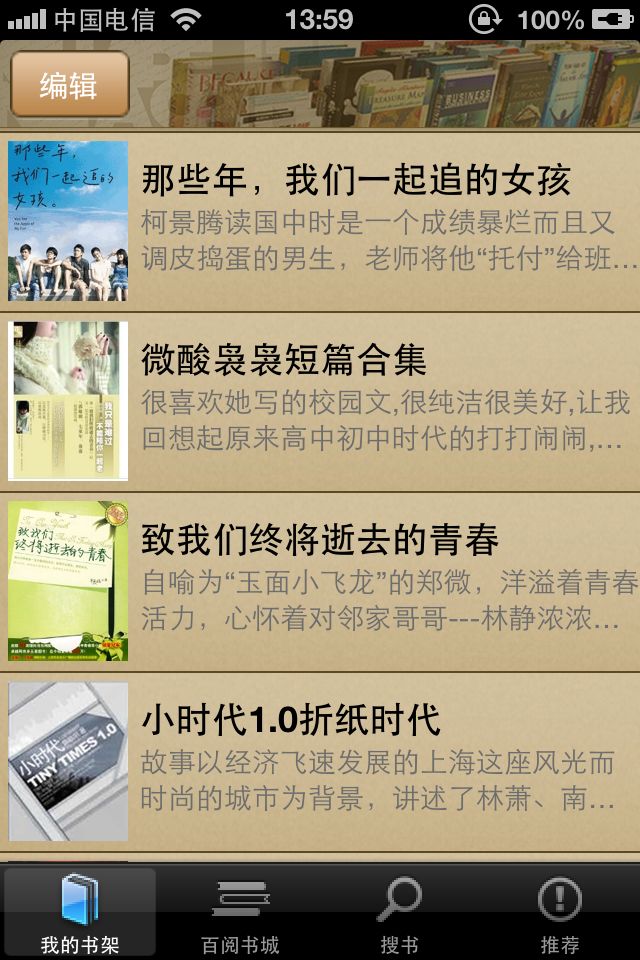
Task: Go to the 百阅书城 tab
Action: (x=240, y=912)
